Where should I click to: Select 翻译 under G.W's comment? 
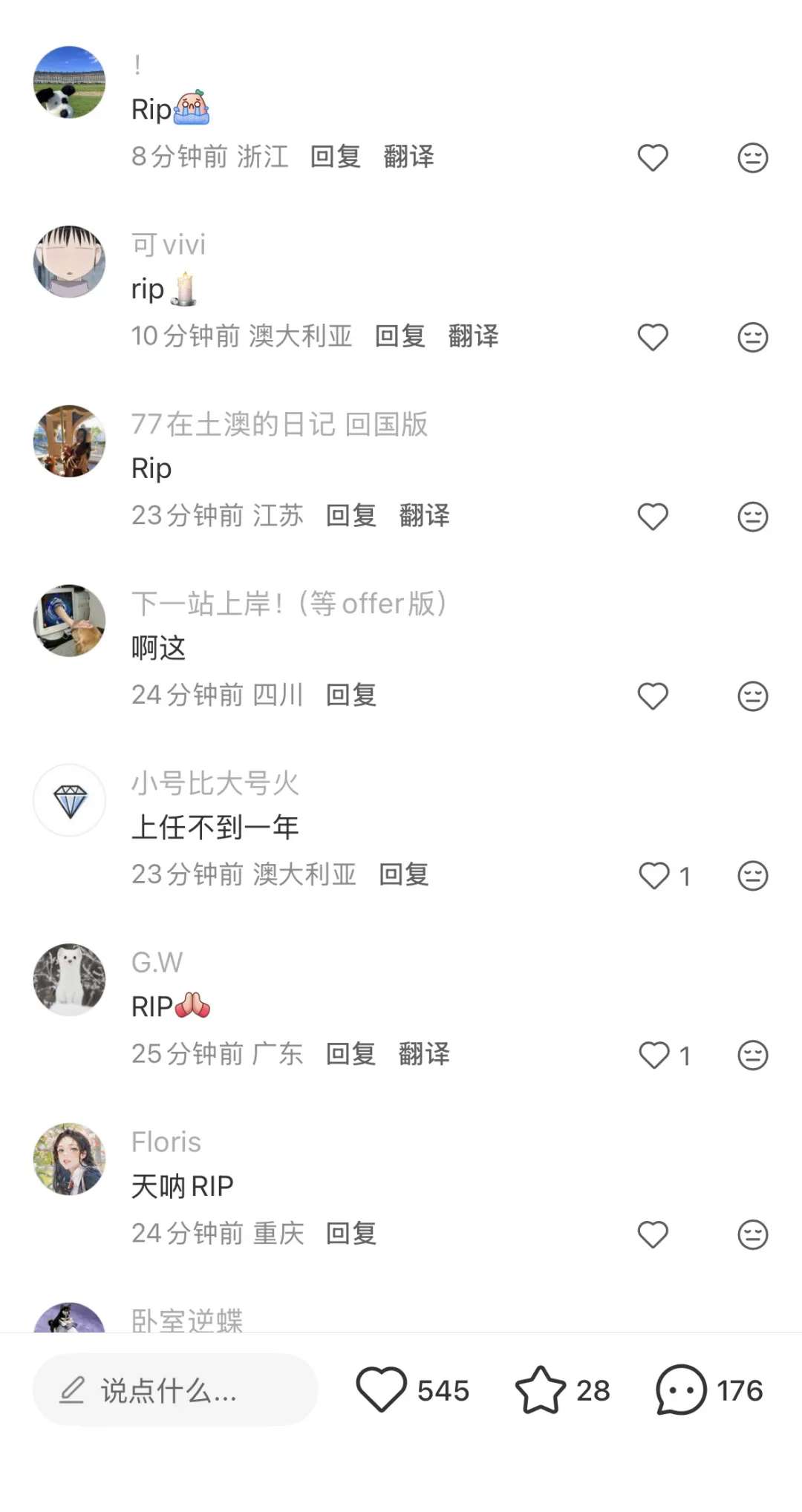(x=424, y=1056)
